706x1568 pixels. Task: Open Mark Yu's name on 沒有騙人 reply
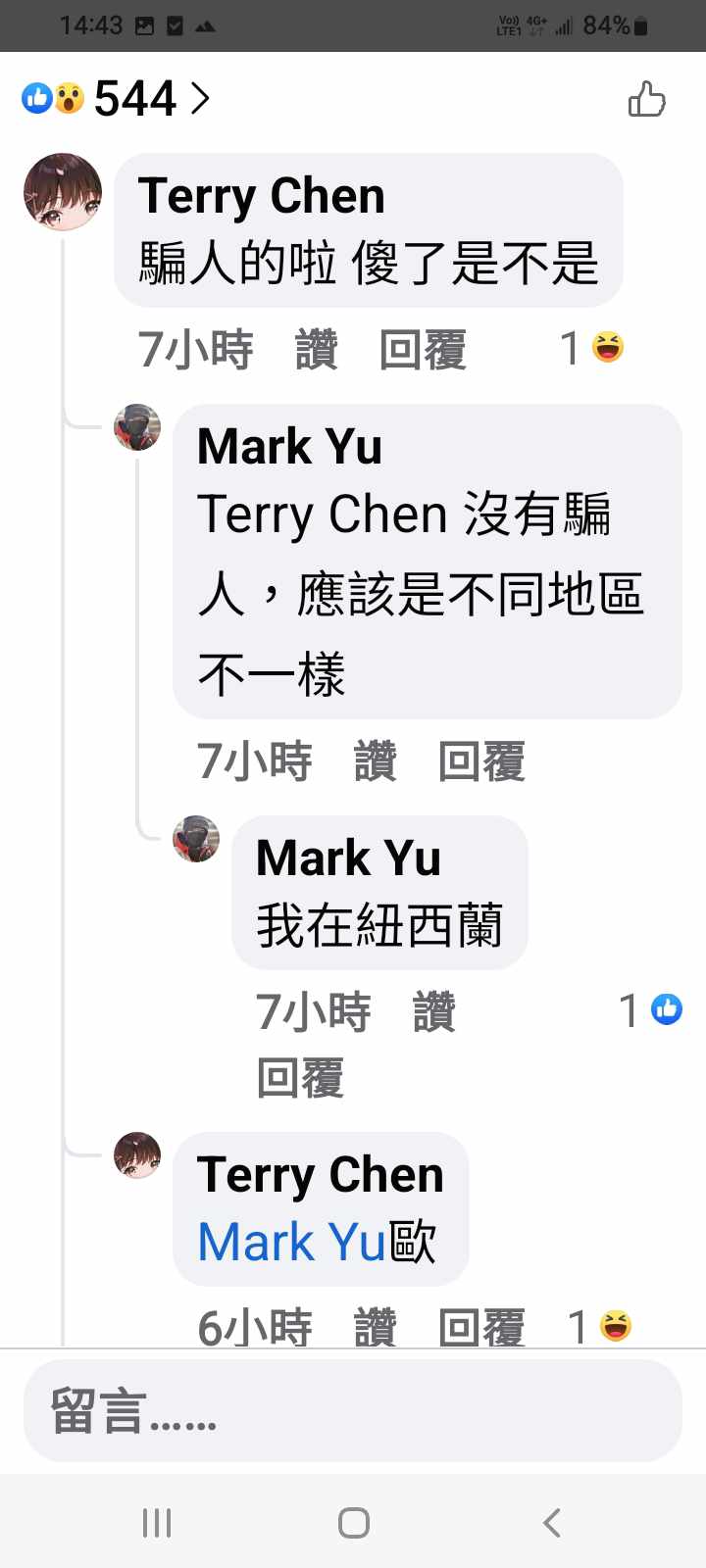(289, 446)
